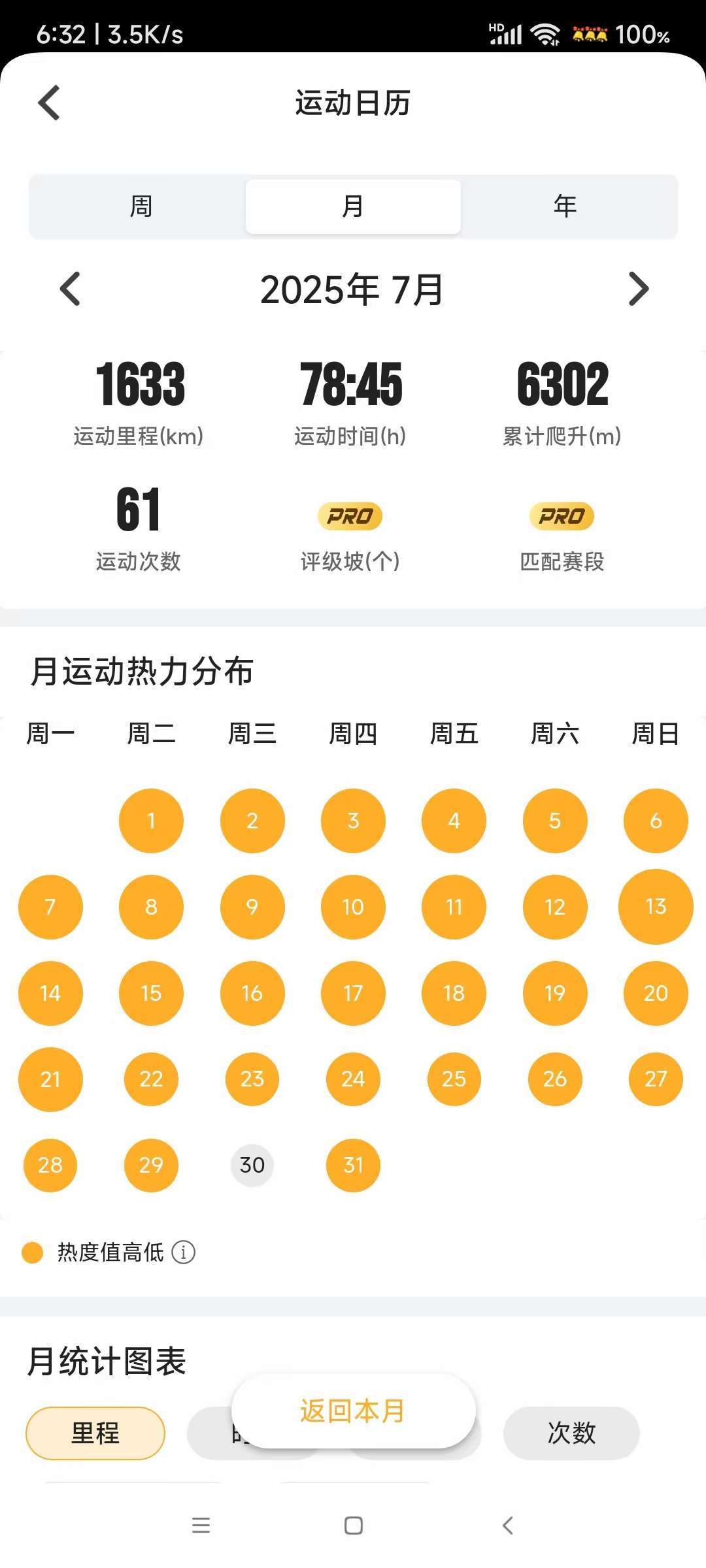Open PRO badge for 评级坡
The height and width of the screenshot is (1568, 706).
350,516
